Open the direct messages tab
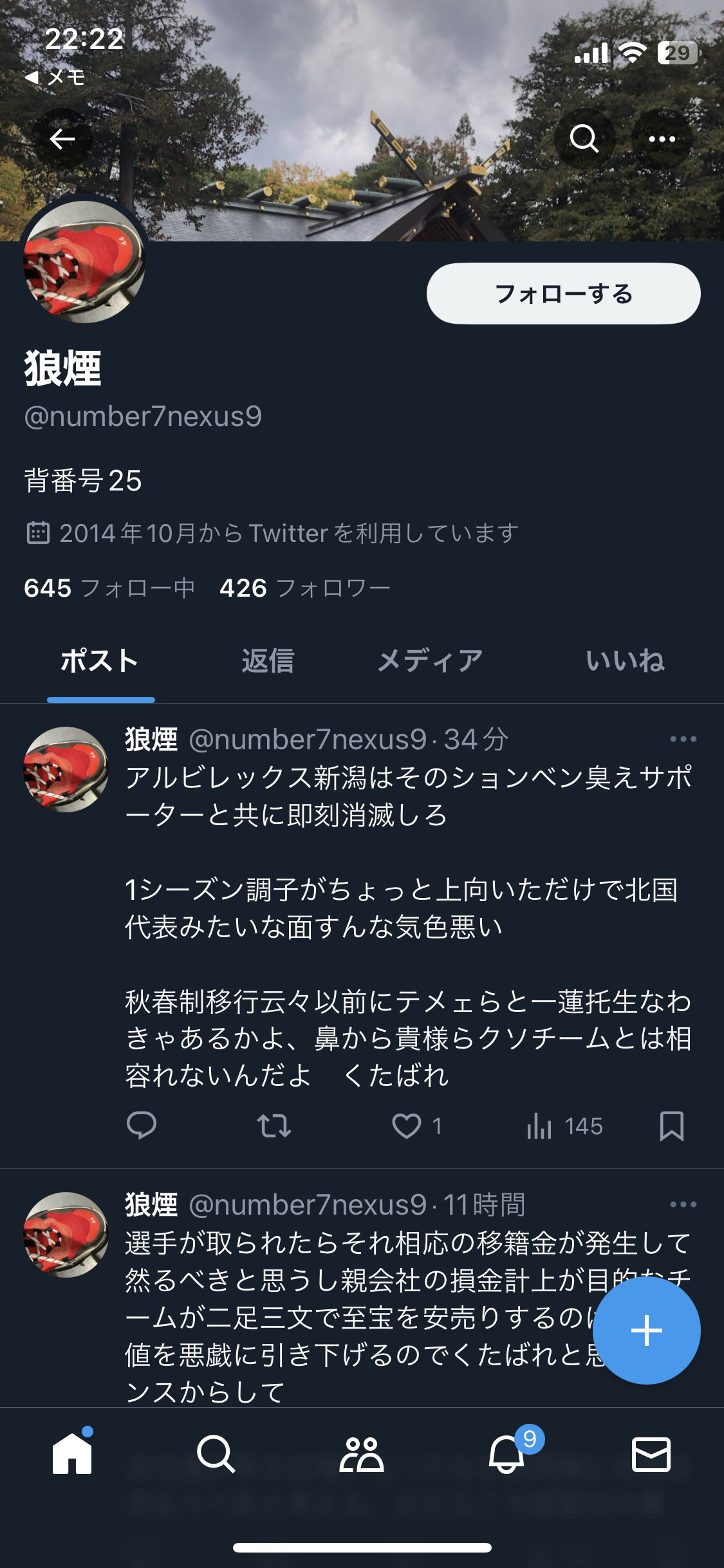Viewport: 724px width, 1568px height. [x=651, y=1454]
